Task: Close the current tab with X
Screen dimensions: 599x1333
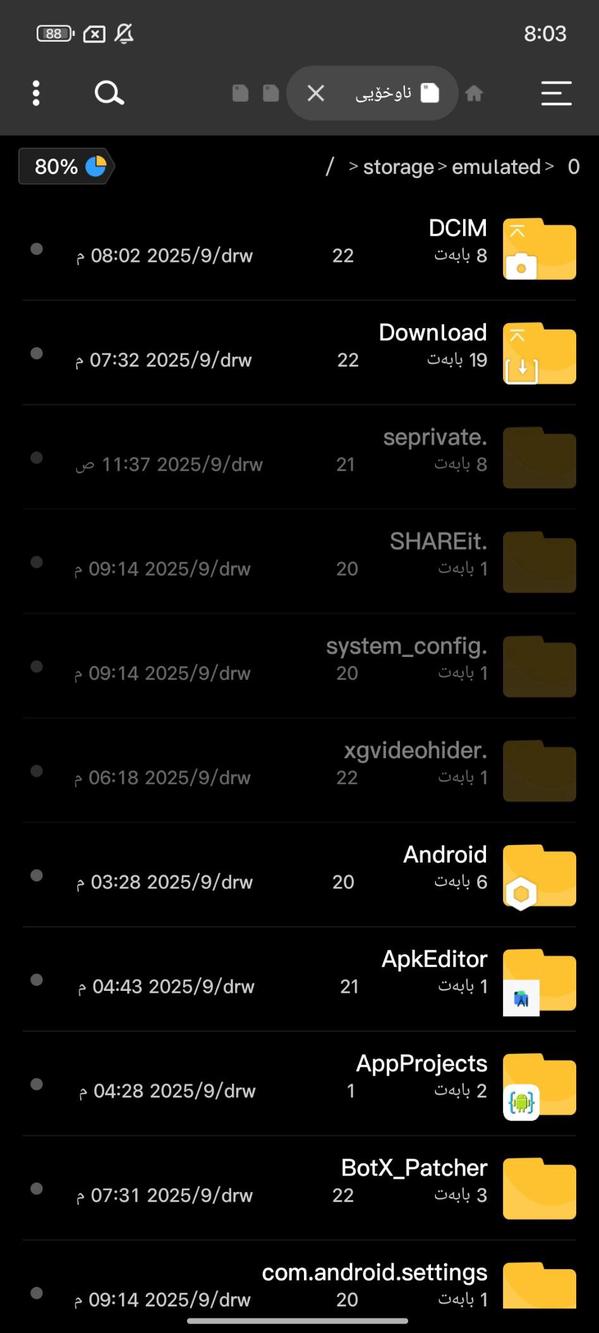Action: pos(316,93)
